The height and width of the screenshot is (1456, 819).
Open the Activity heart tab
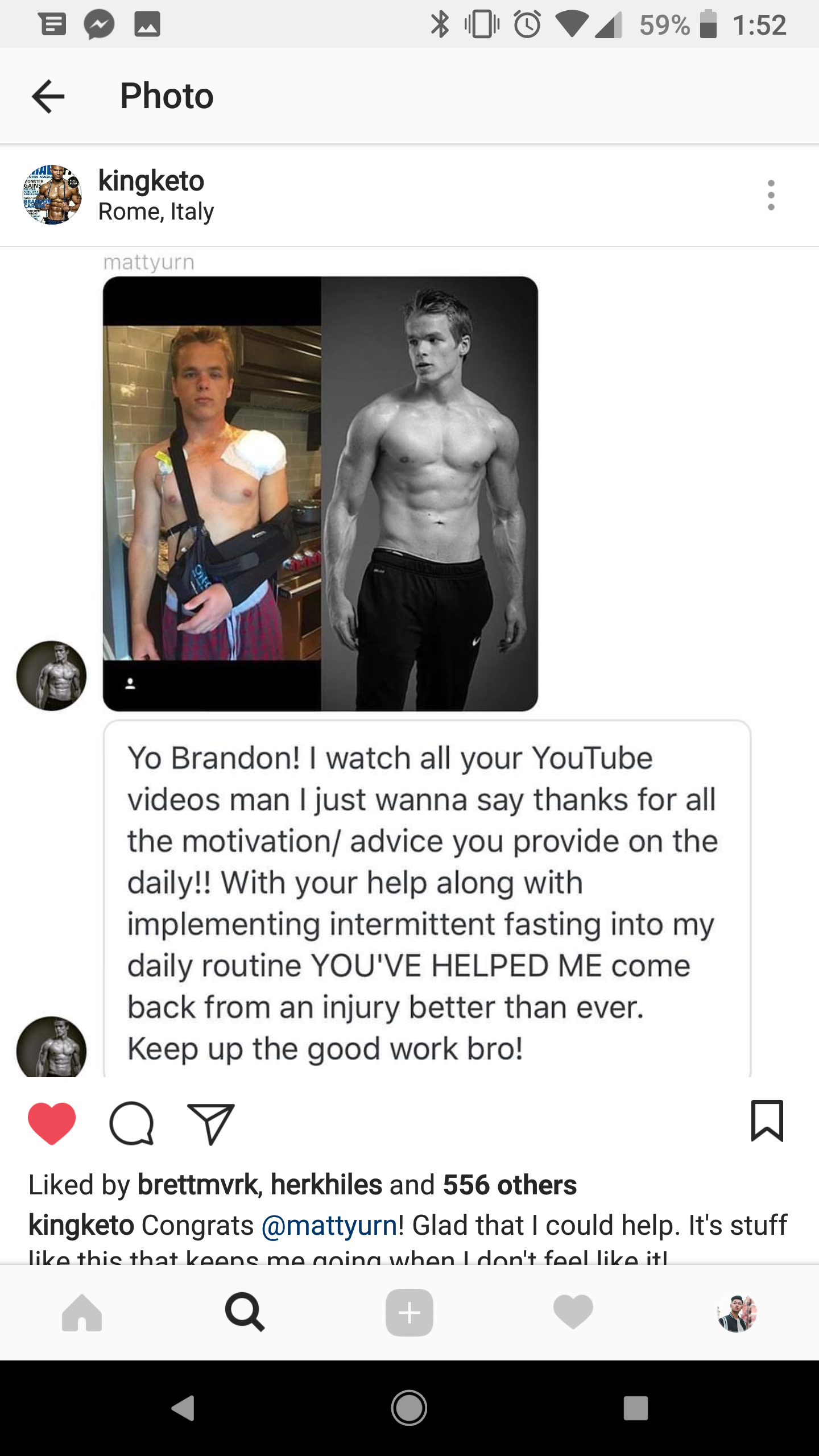[x=573, y=1313]
